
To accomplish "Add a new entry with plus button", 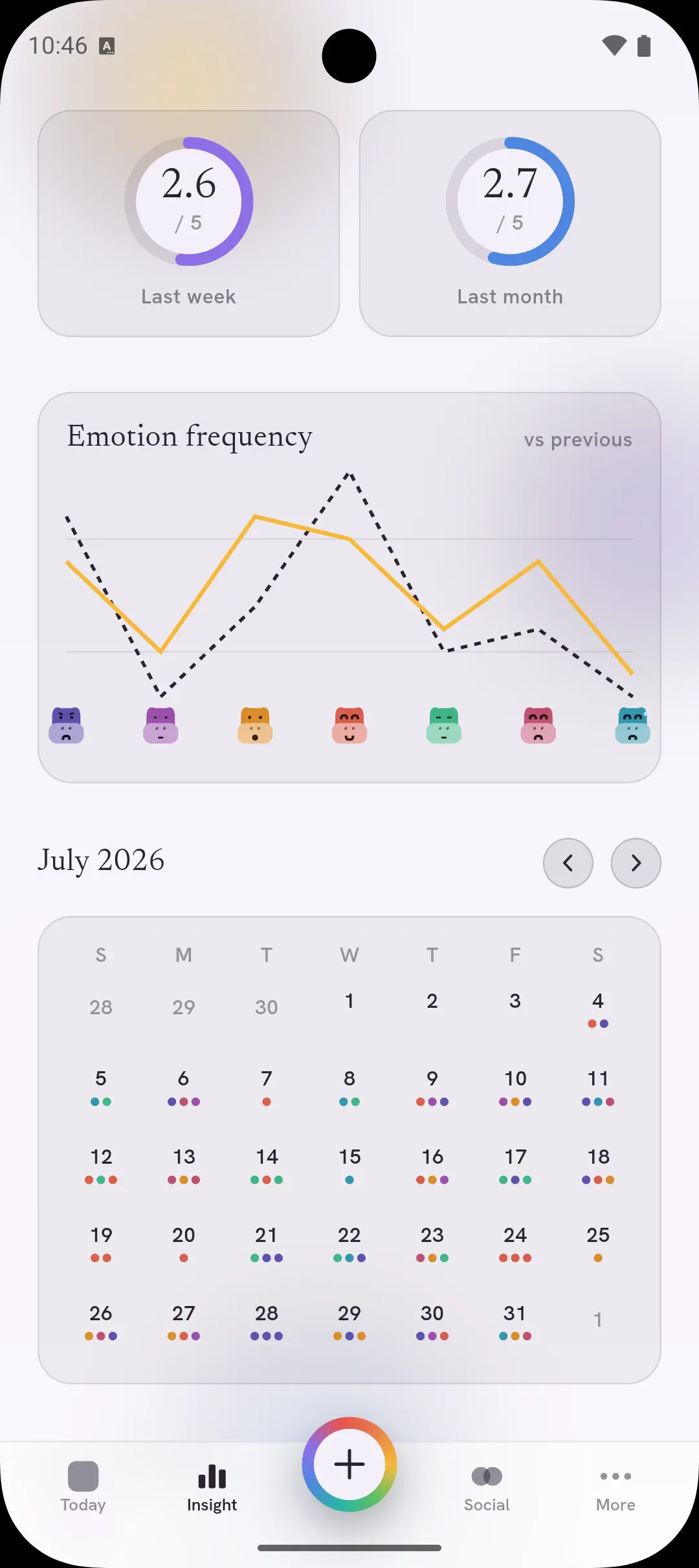I will [349, 1464].
